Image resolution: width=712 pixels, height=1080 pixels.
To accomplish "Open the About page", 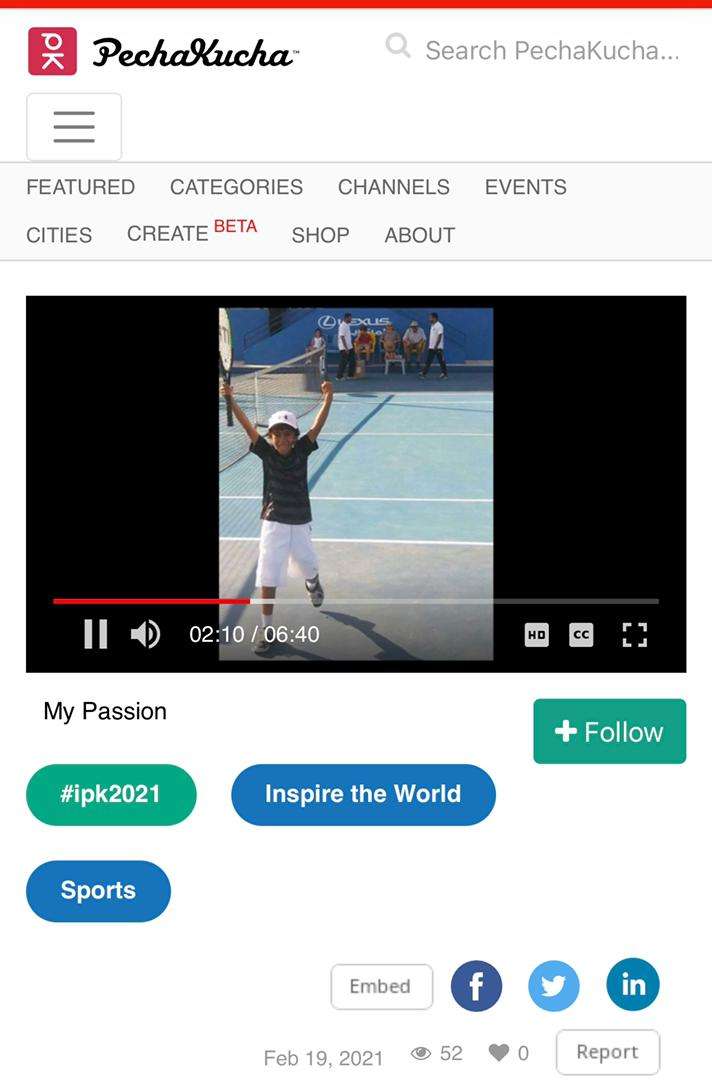I will click(419, 235).
